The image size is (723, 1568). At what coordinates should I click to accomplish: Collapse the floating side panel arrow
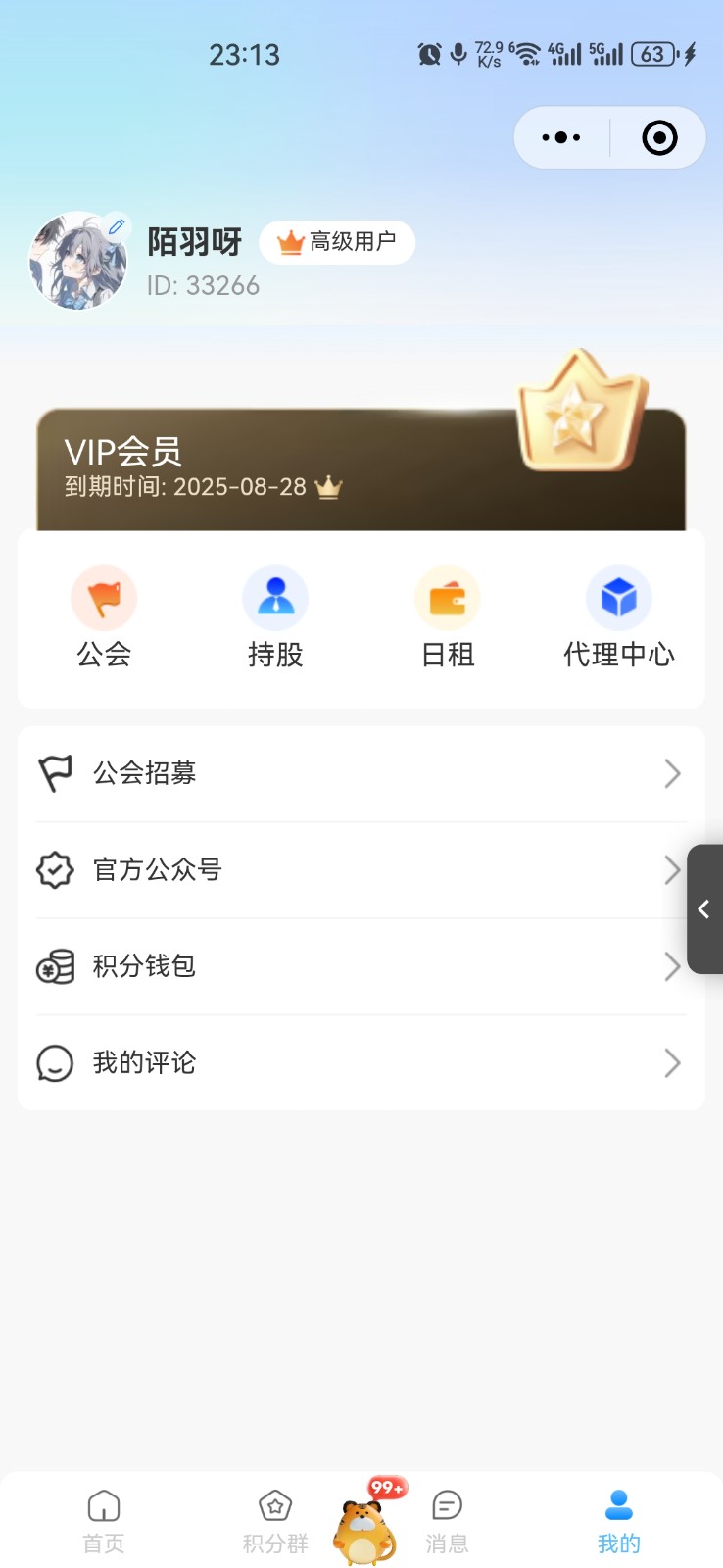pos(705,908)
